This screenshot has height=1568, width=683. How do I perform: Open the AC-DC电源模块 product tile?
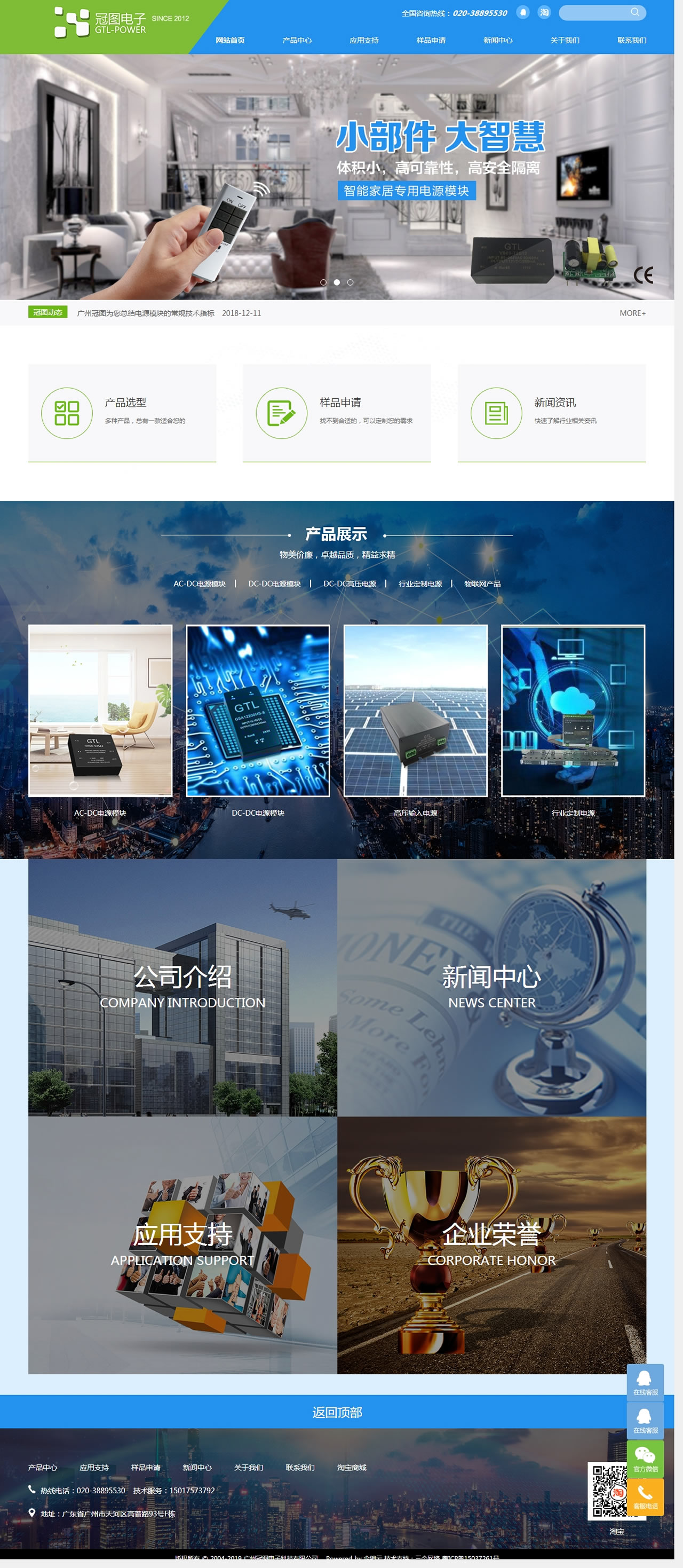point(100,711)
